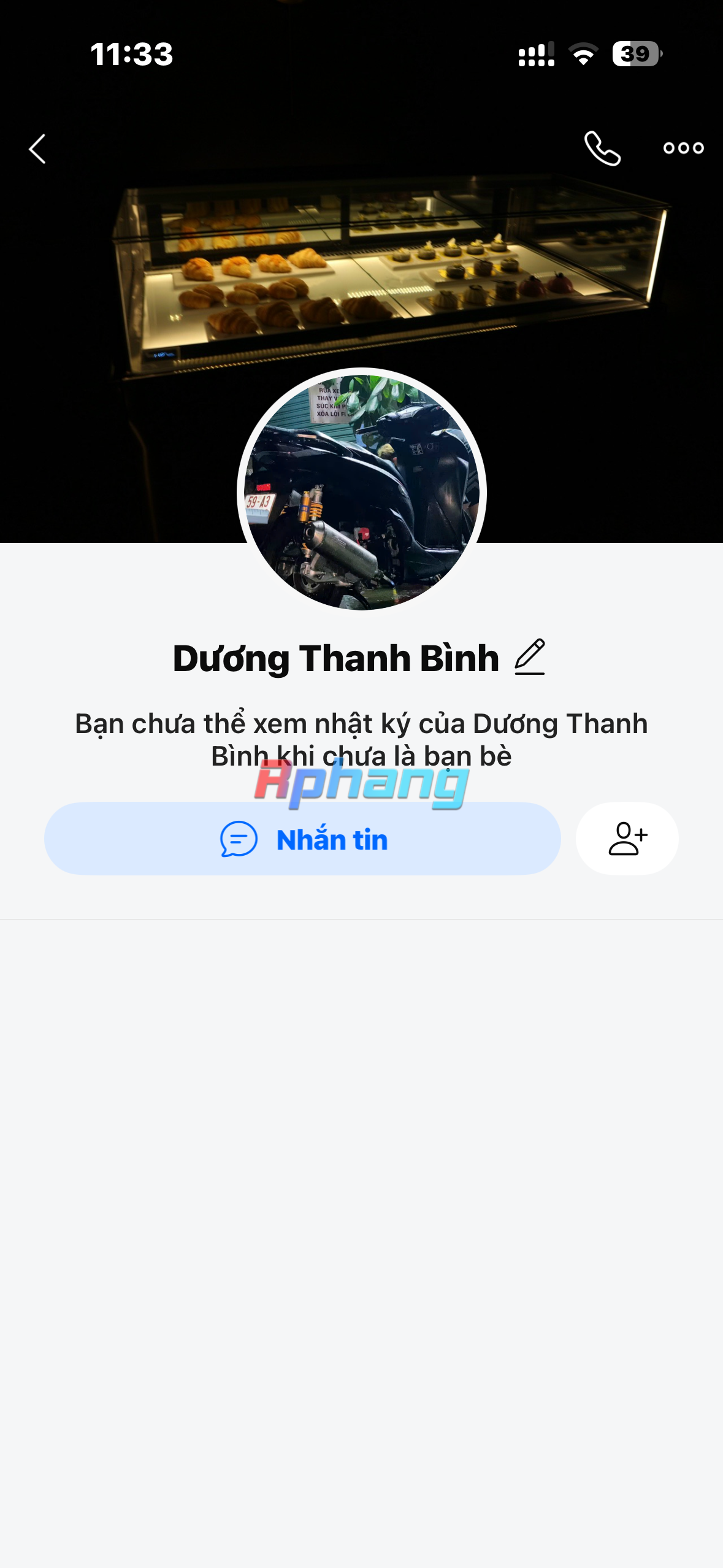Go back using the top-left arrow

[37, 148]
